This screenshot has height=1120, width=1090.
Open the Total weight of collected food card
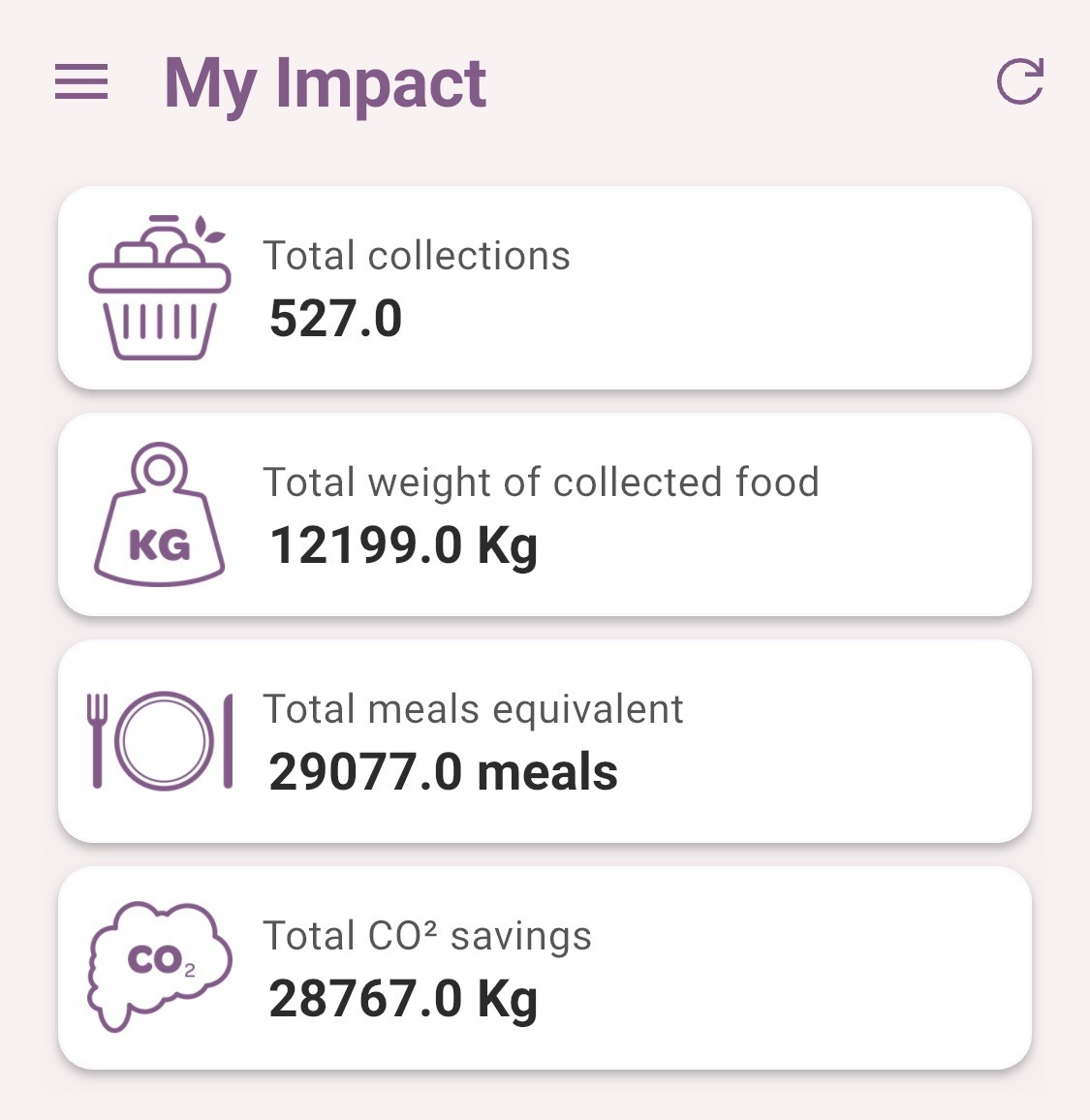click(x=545, y=513)
